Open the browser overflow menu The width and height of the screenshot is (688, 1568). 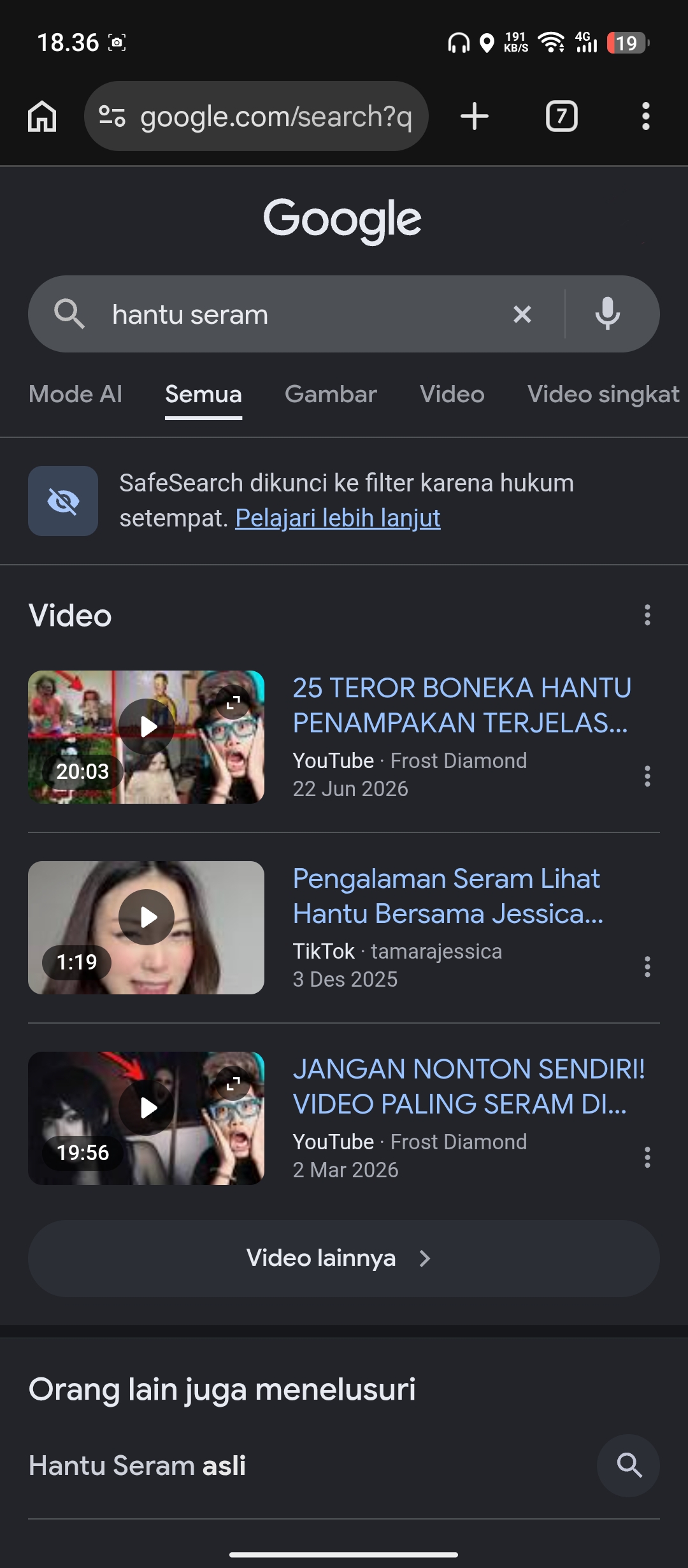click(x=645, y=117)
